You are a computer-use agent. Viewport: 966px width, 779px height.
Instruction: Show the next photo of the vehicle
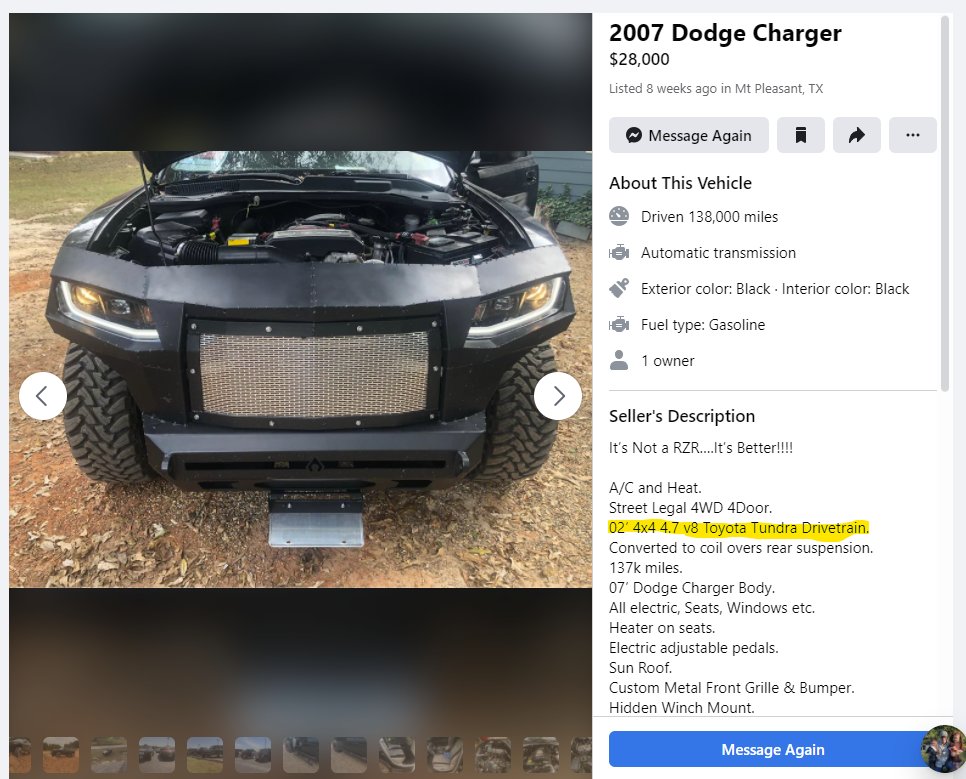pos(558,396)
